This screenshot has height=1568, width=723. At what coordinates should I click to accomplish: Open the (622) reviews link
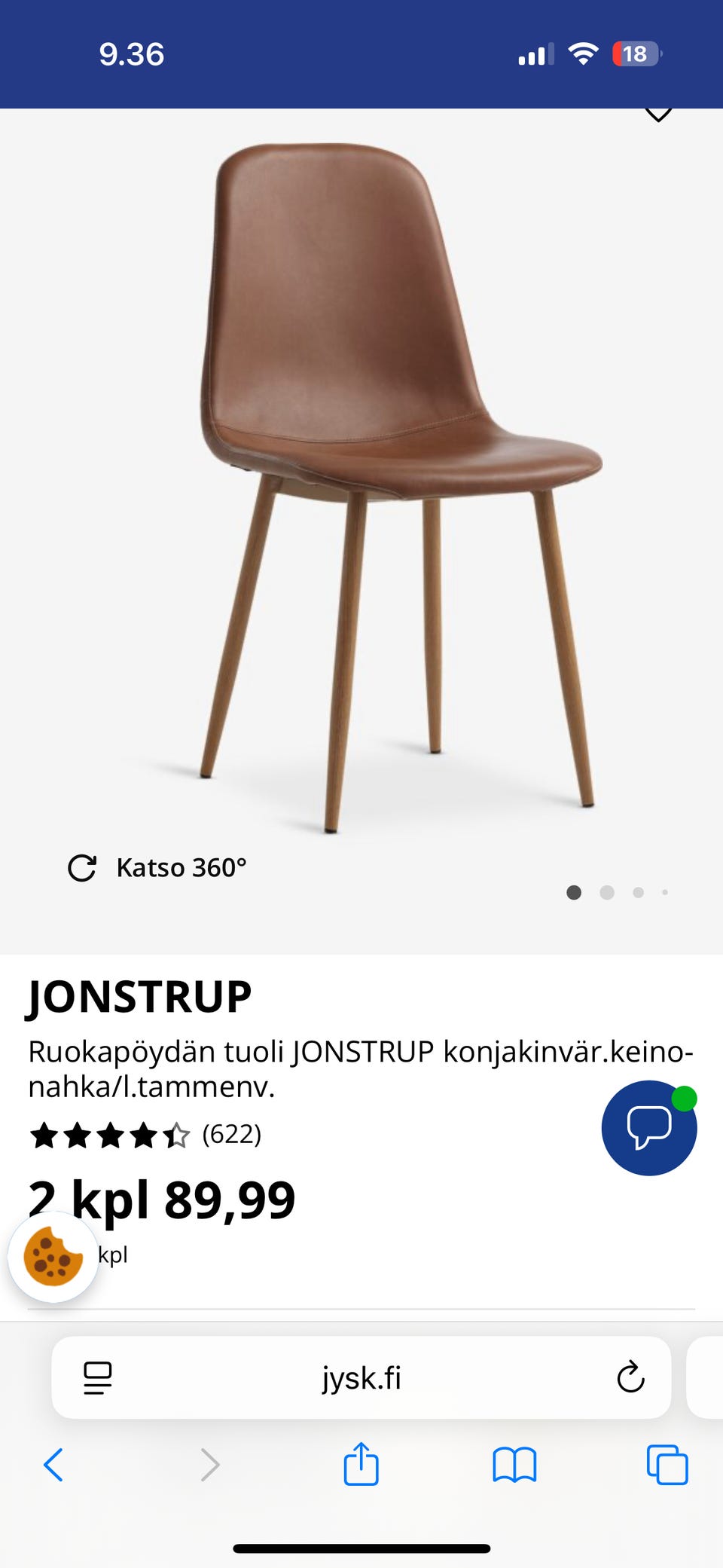pyautogui.click(x=231, y=1135)
